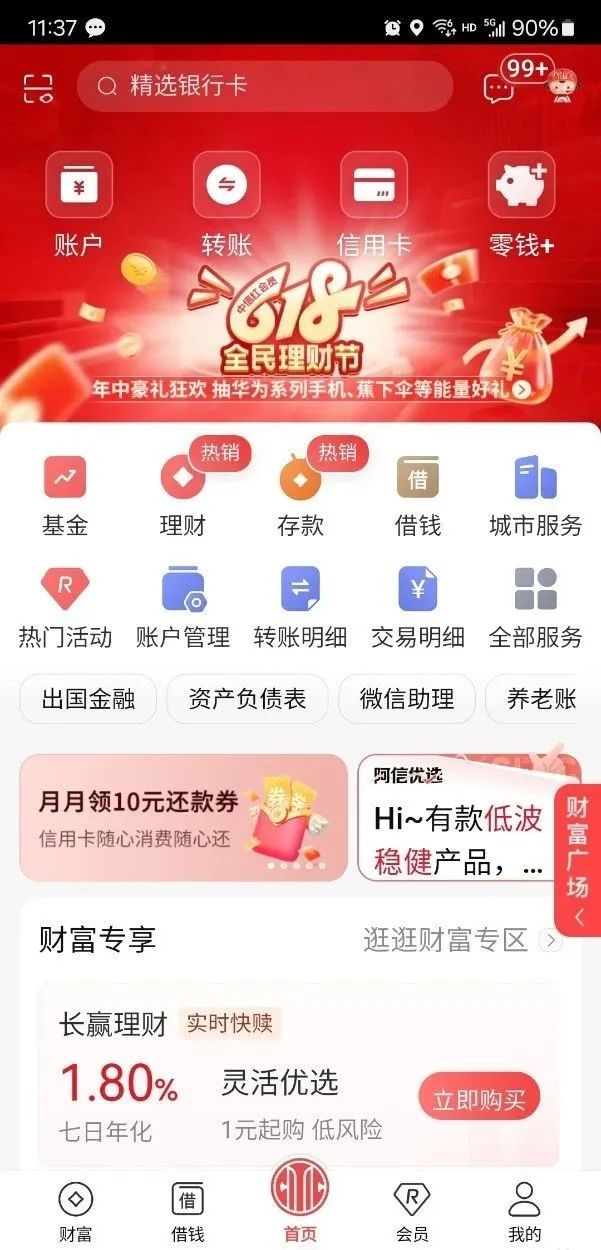This screenshot has width=601, height=1250.
Task: Open 借钱 borrow money service
Action: pyautogui.click(x=418, y=497)
